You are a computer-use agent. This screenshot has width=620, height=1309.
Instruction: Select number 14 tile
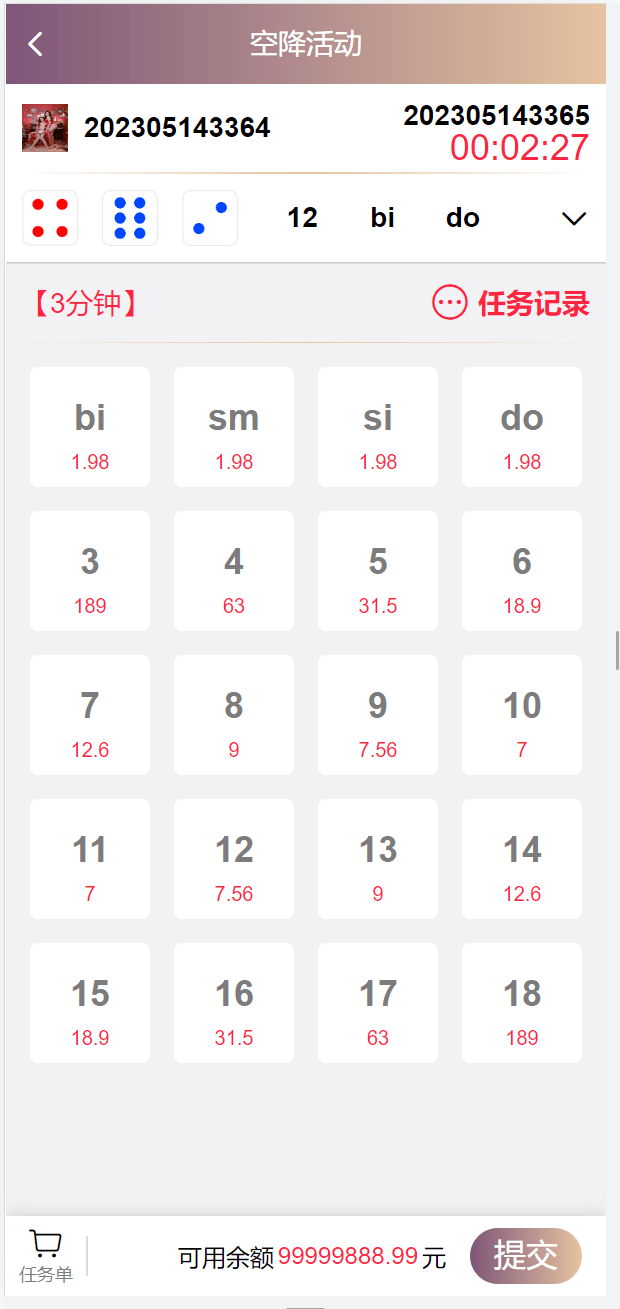point(522,859)
